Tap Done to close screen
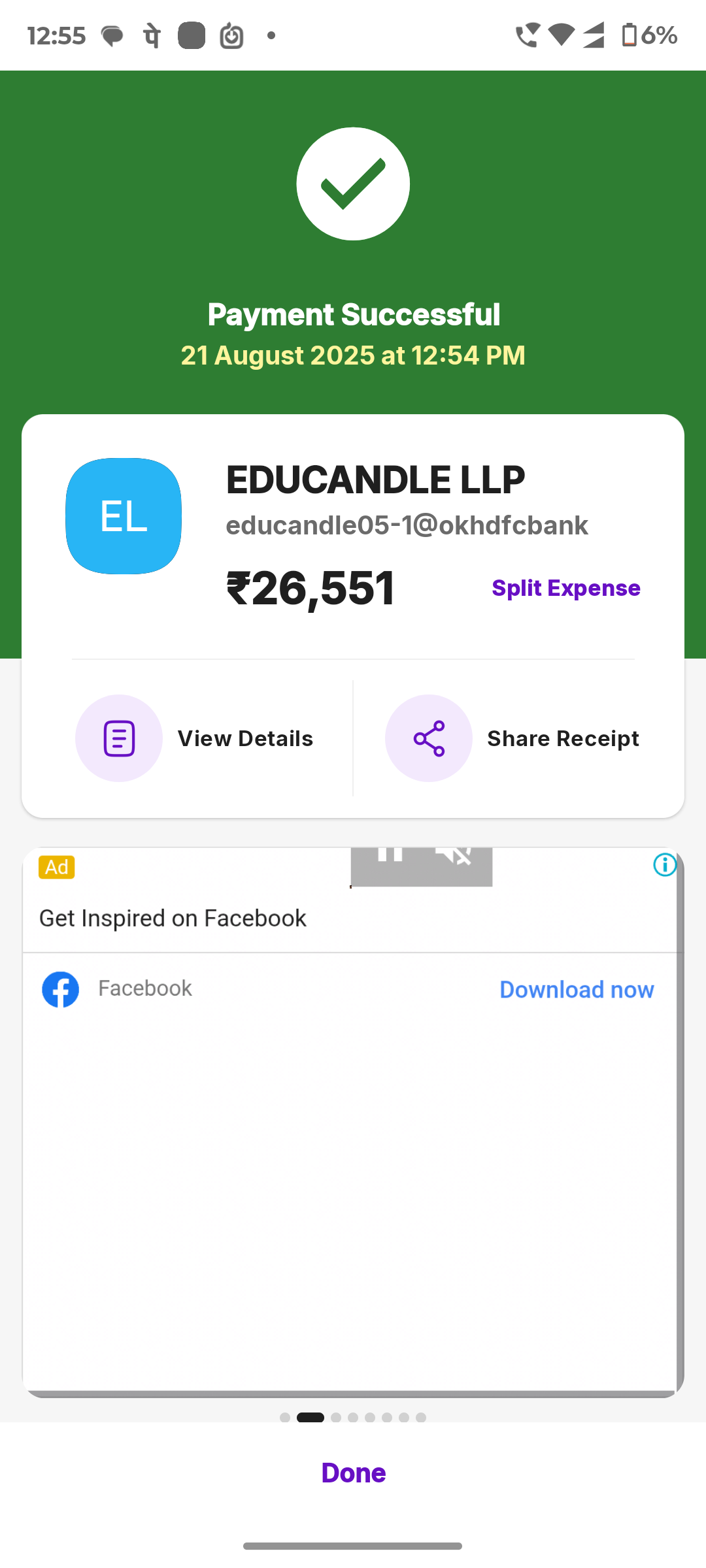 [x=353, y=1473]
